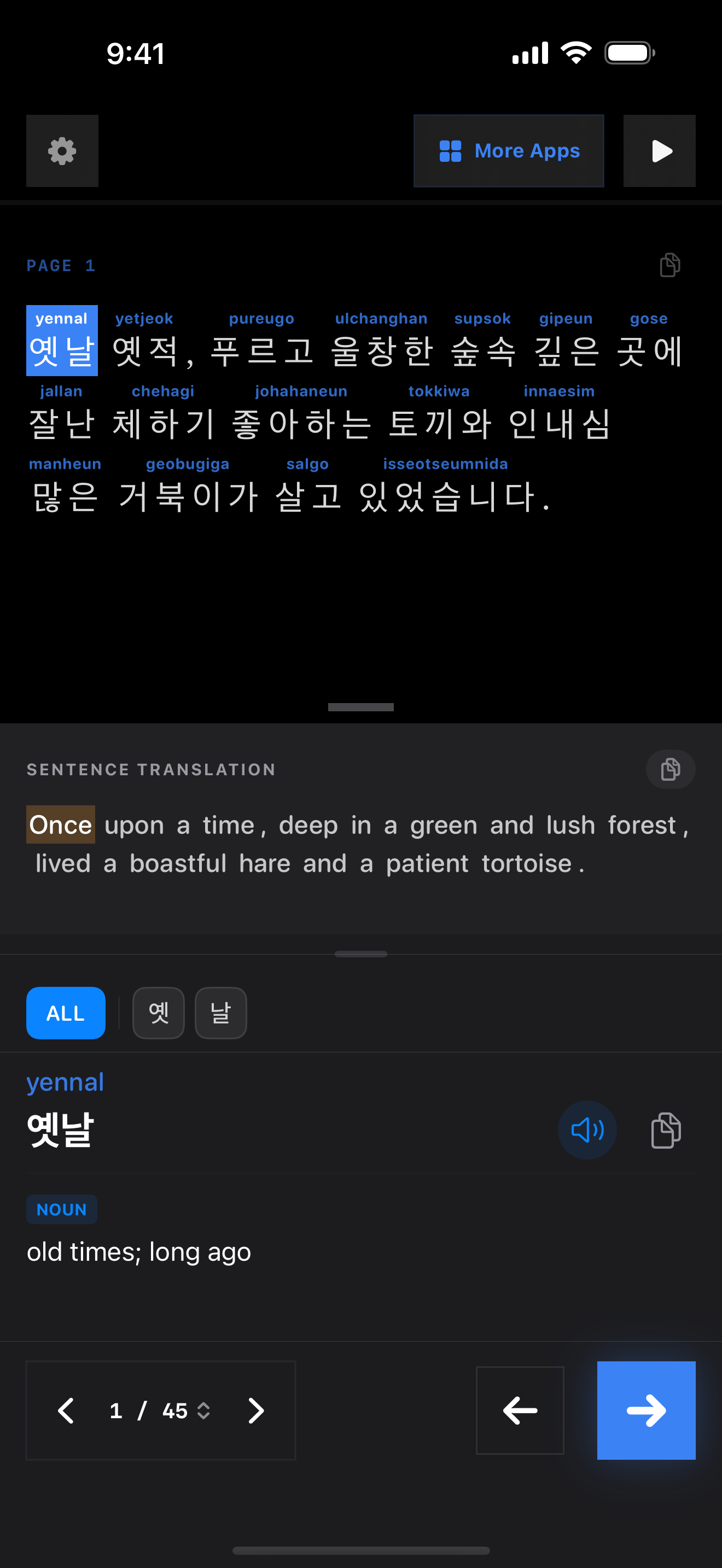Move to the previous word
The image size is (722, 1568).
(520, 1411)
